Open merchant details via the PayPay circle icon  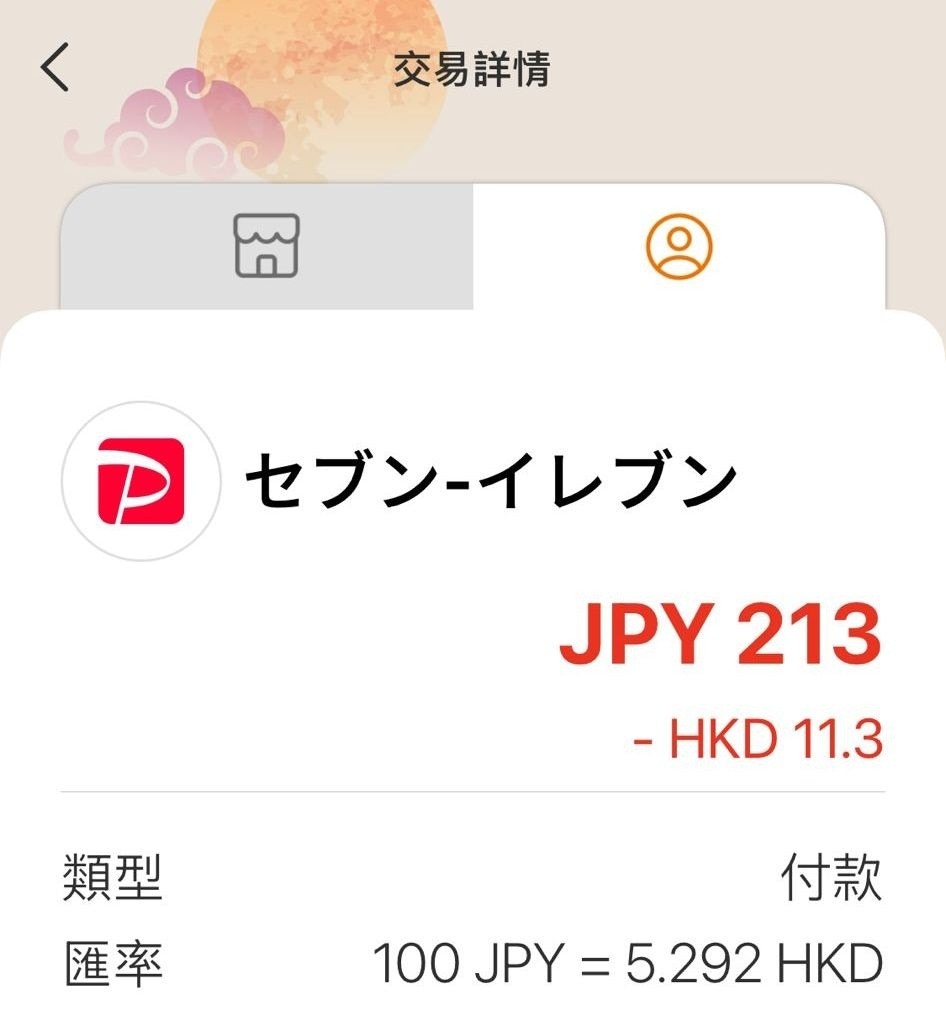click(x=143, y=483)
